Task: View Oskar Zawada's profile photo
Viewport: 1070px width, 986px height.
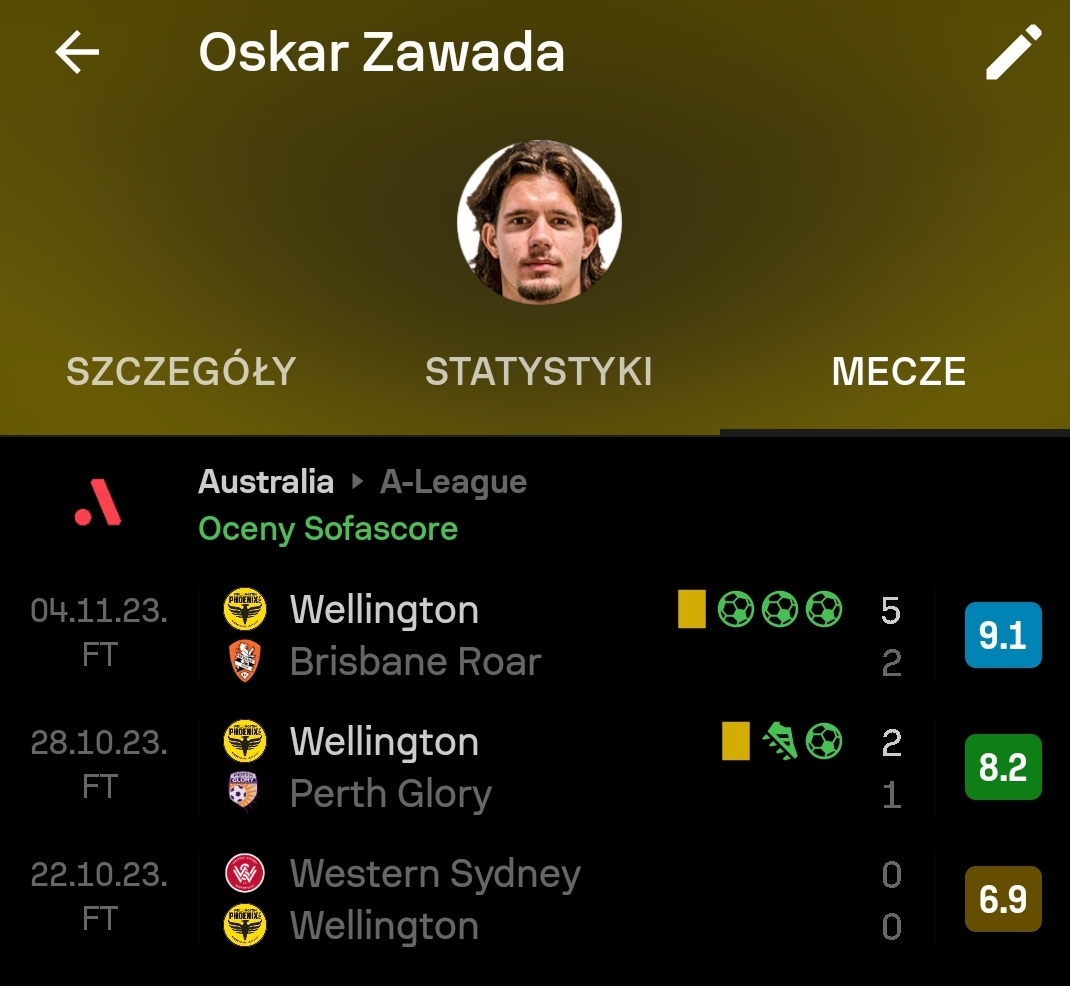Action: pyautogui.click(x=539, y=222)
